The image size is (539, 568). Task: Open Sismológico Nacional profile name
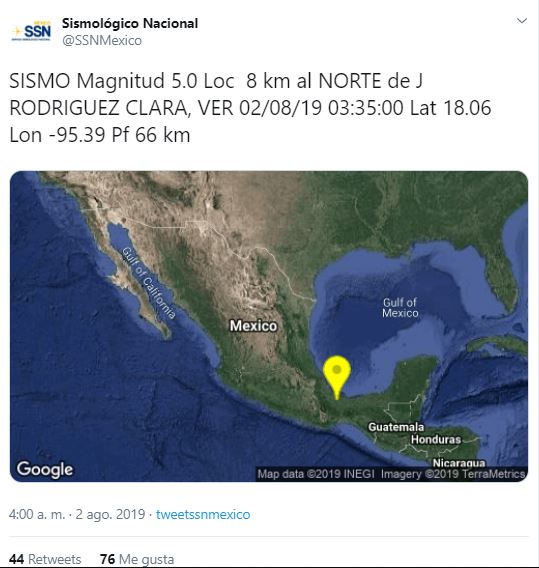pos(130,24)
